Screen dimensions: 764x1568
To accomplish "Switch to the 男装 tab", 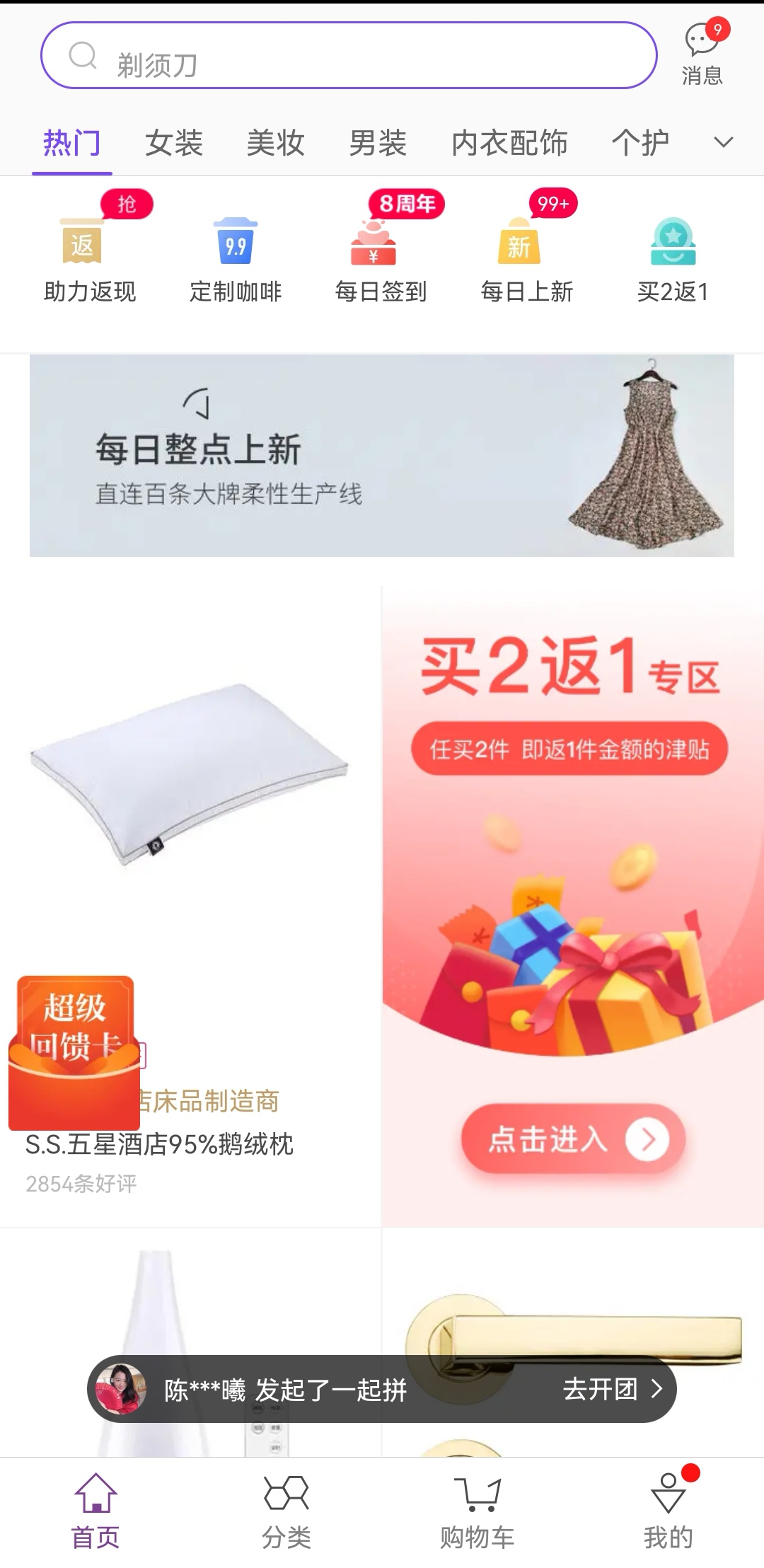I will (x=377, y=143).
